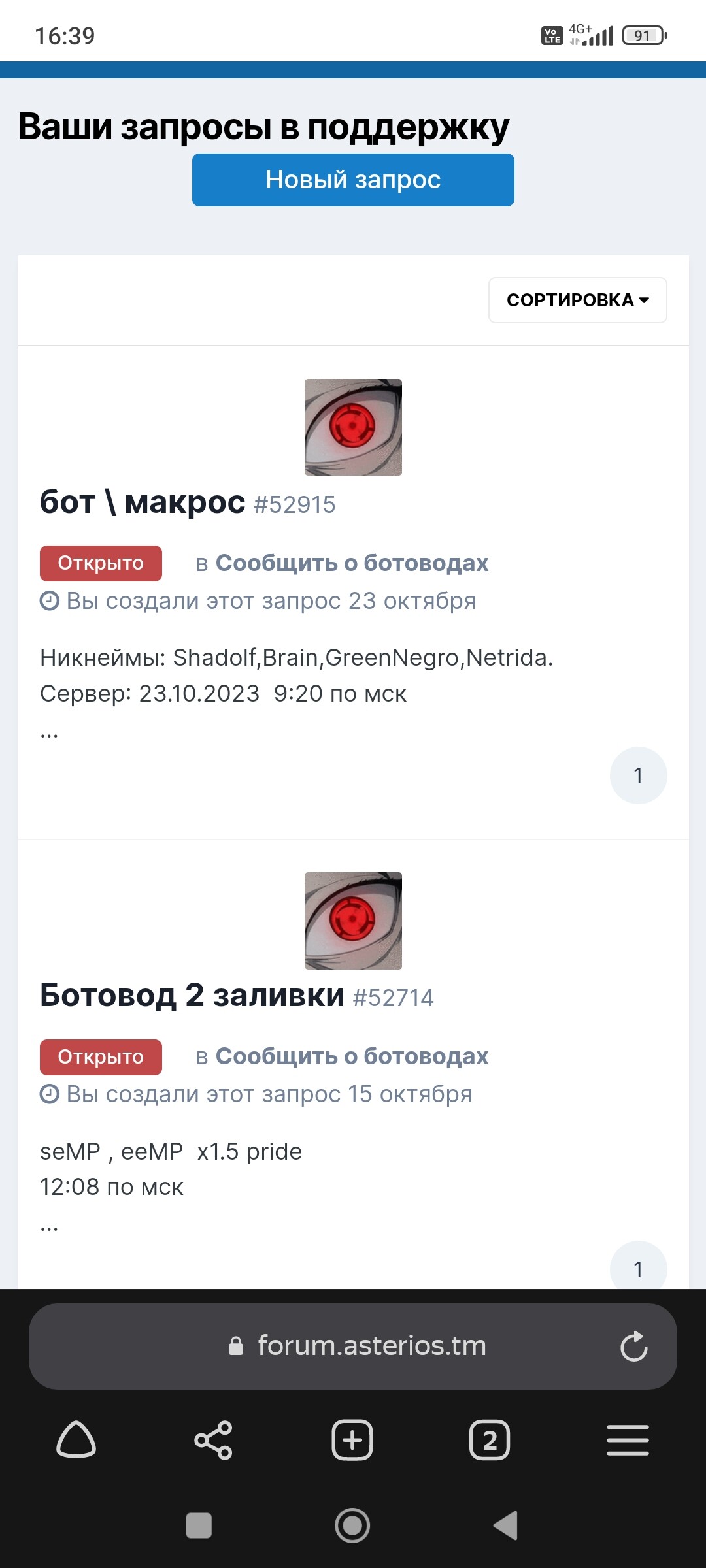The width and height of the screenshot is (706, 1568).
Task: Go back with the system back button
Action: (x=505, y=1526)
